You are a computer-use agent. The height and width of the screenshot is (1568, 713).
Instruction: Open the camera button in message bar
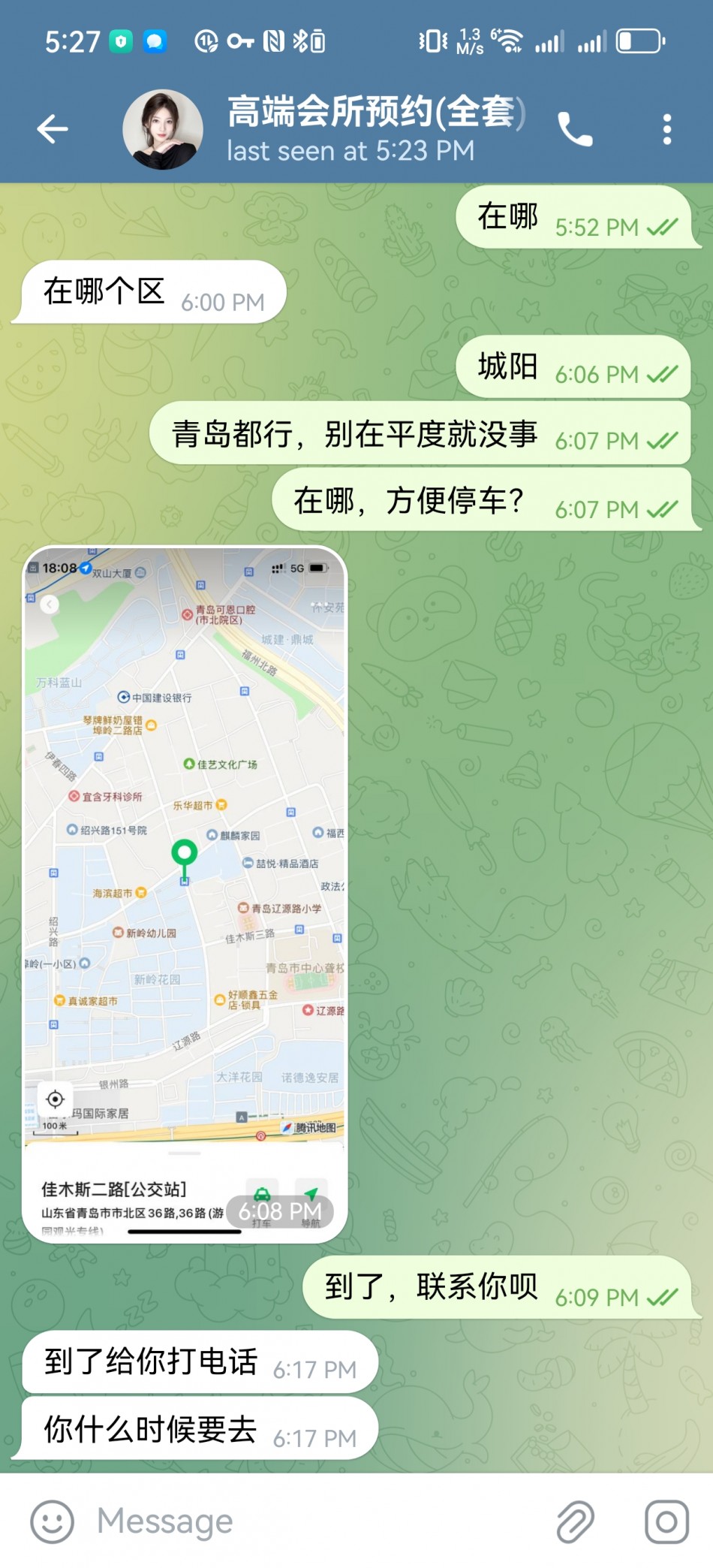[x=666, y=1521]
